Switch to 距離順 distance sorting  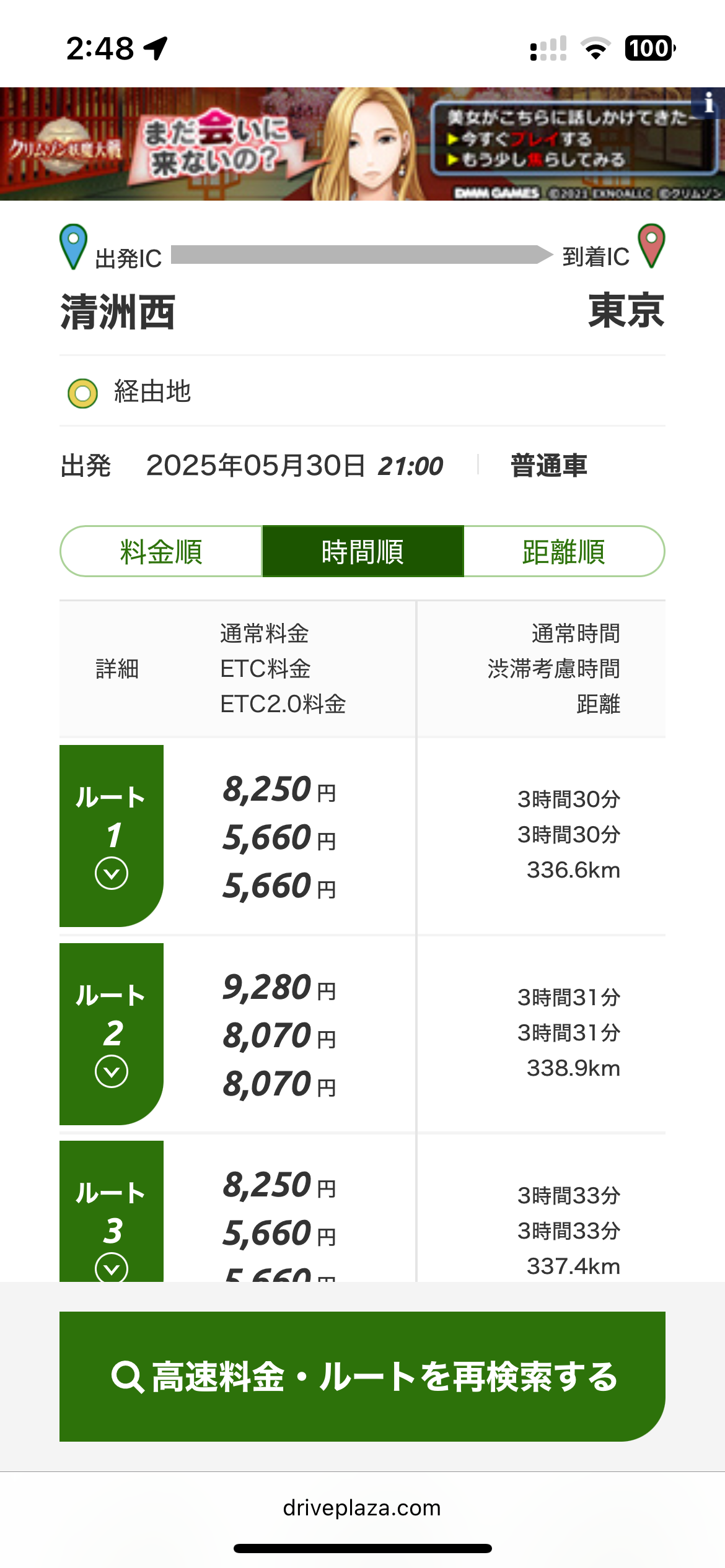pos(563,551)
